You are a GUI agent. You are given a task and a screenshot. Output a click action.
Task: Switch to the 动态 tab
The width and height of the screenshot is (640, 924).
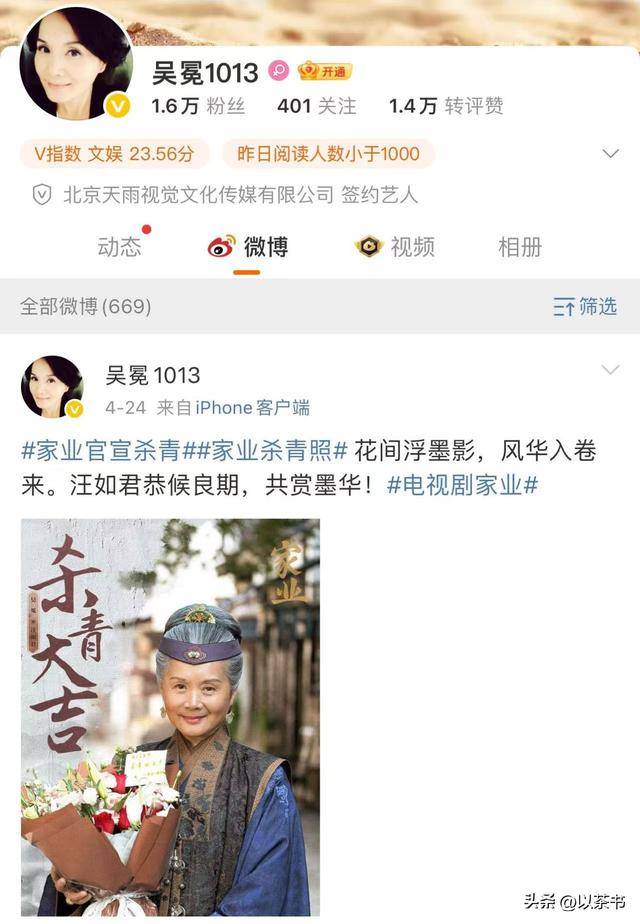click(x=120, y=247)
